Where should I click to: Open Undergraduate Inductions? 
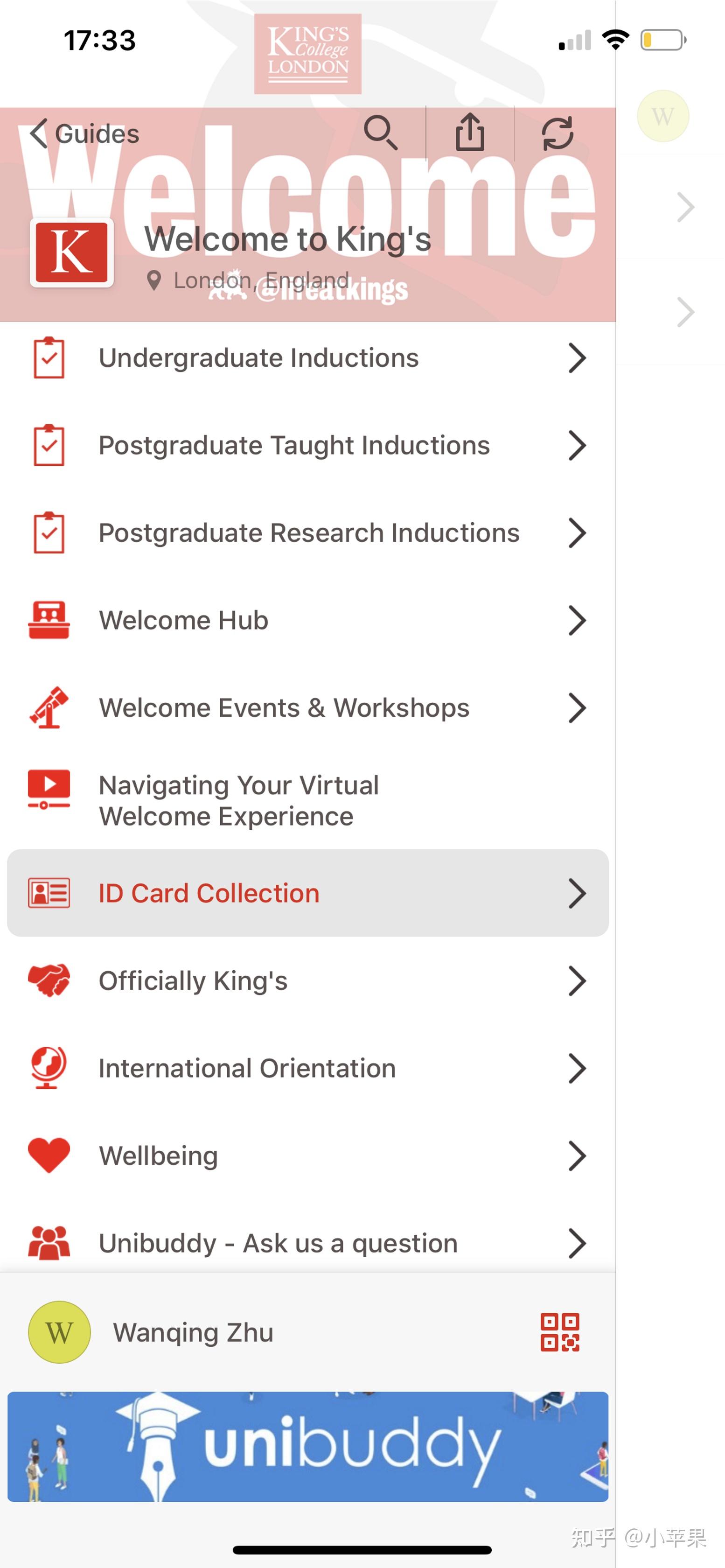click(307, 358)
